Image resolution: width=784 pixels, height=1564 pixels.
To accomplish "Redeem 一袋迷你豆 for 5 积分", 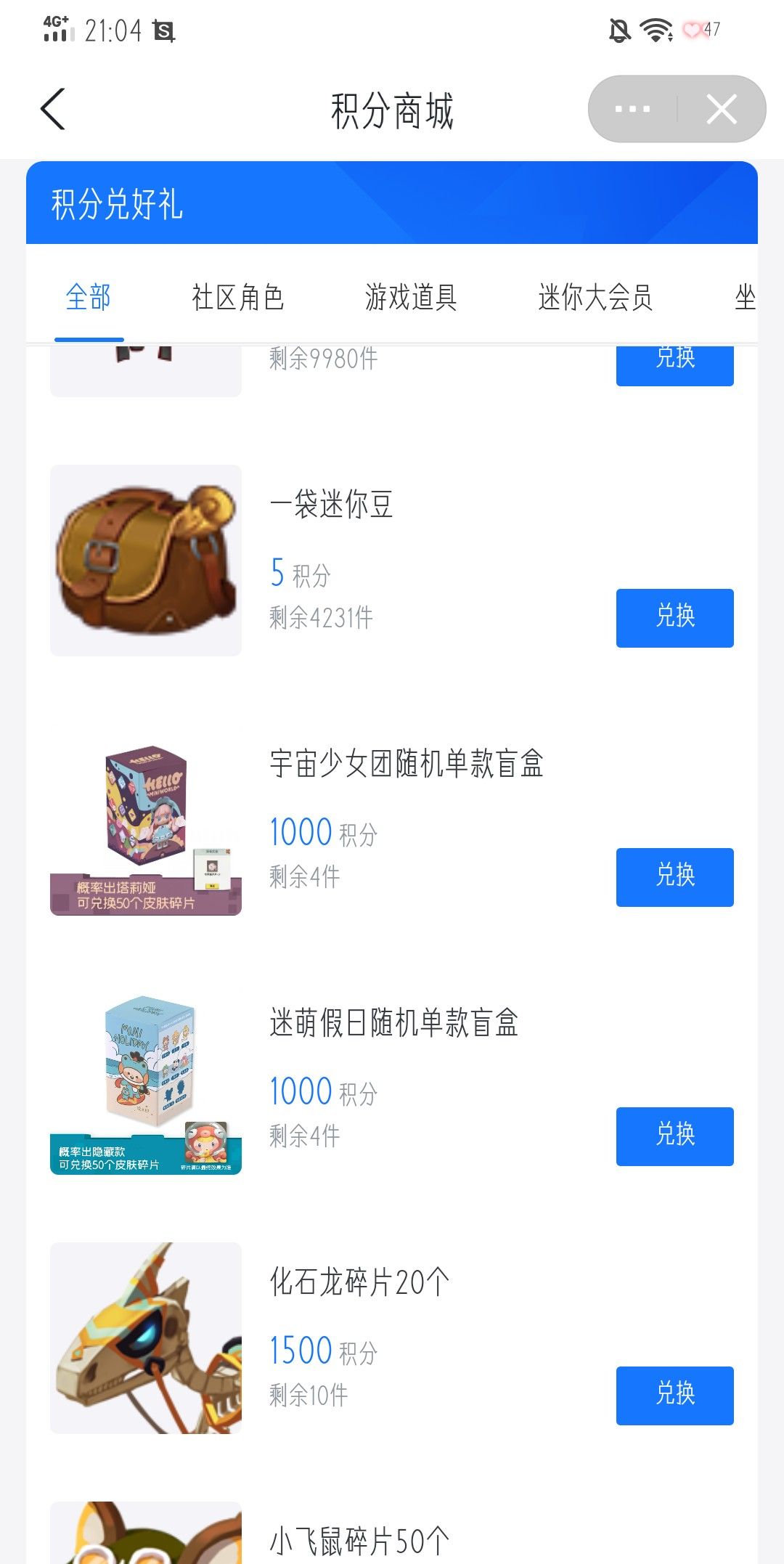I will [674, 617].
